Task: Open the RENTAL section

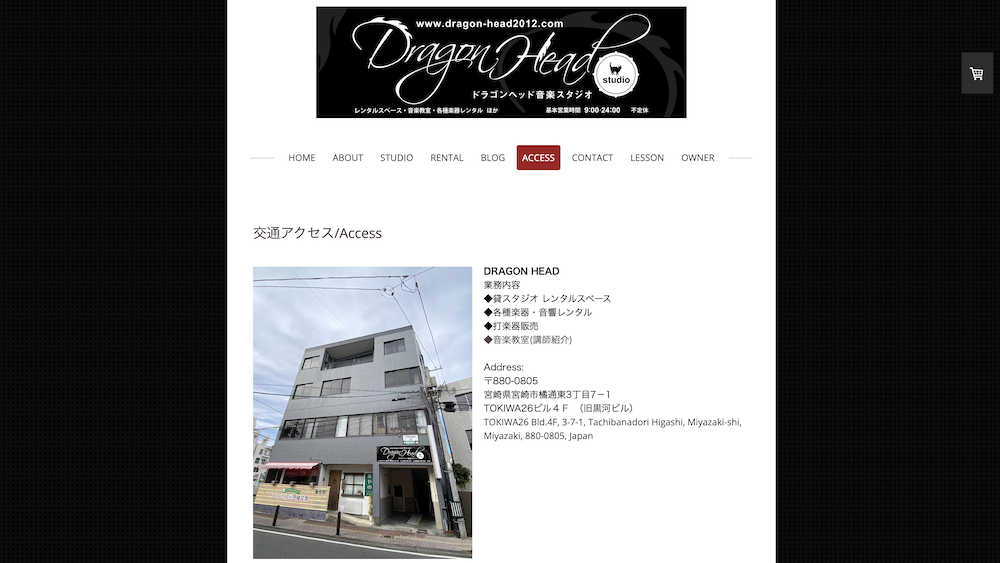Action: point(447,158)
